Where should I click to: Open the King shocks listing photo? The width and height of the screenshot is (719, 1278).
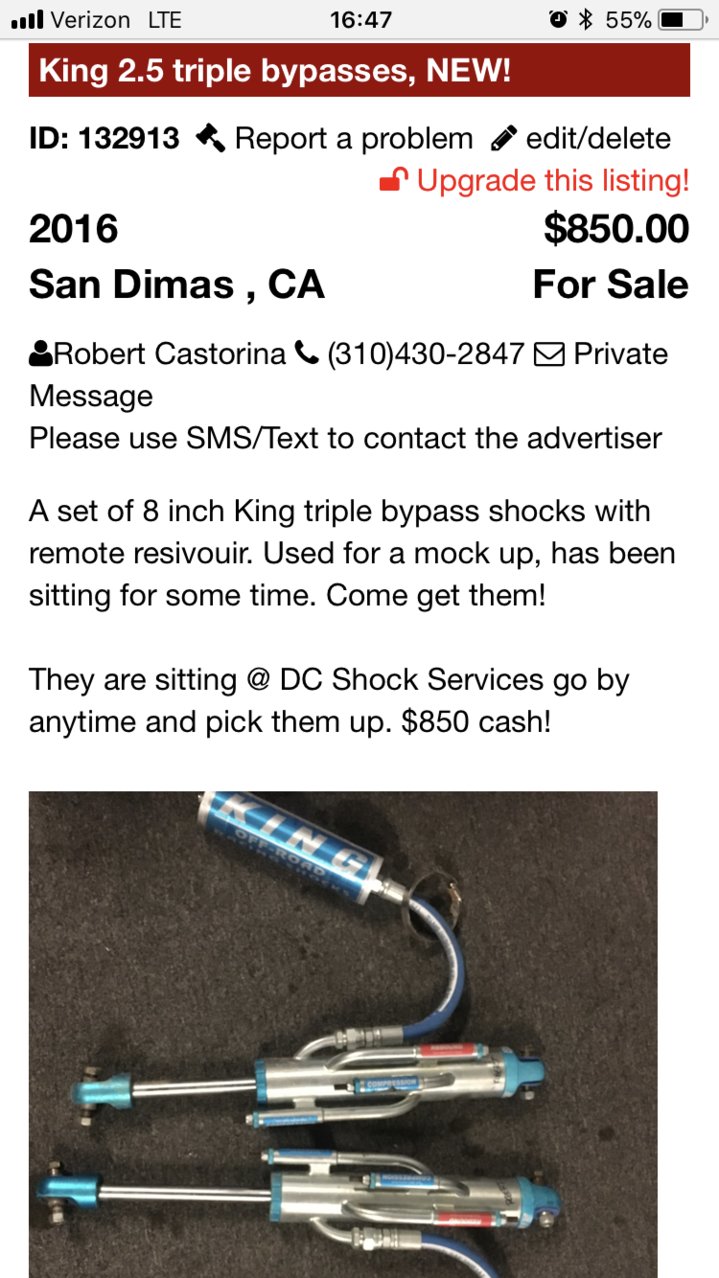coord(343,1034)
